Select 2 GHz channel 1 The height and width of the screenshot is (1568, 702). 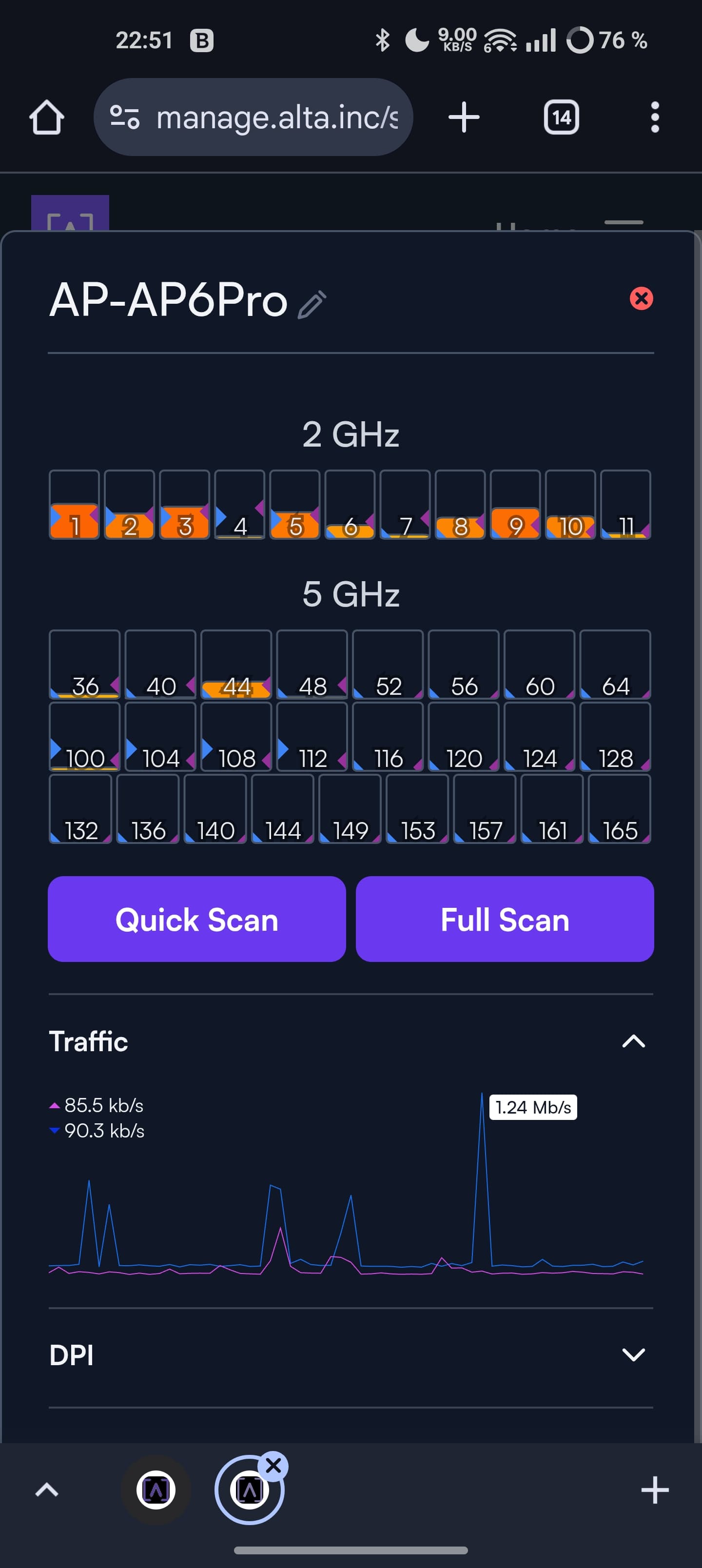coord(74,505)
